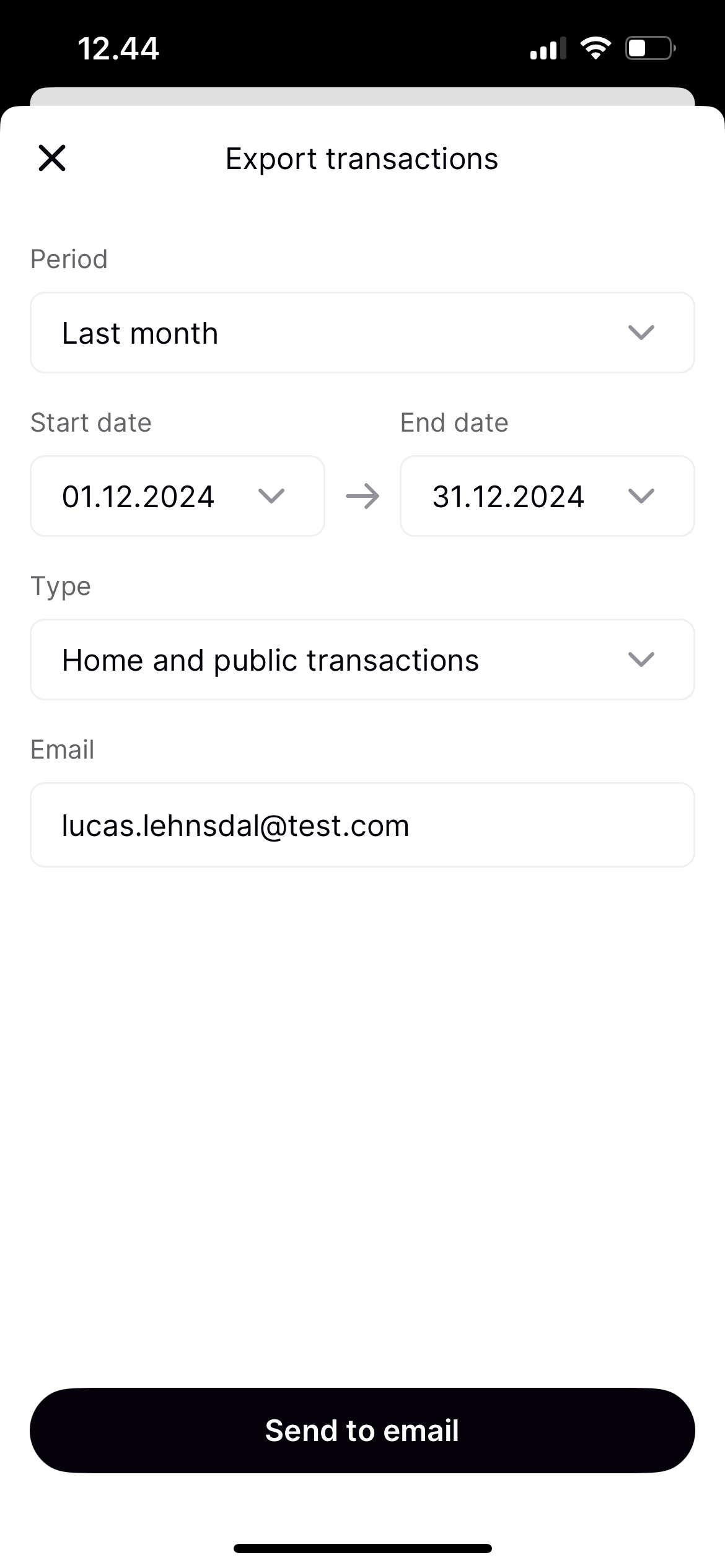725x1568 pixels.
Task: Change the end date 31.12.2024
Action: [547, 496]
